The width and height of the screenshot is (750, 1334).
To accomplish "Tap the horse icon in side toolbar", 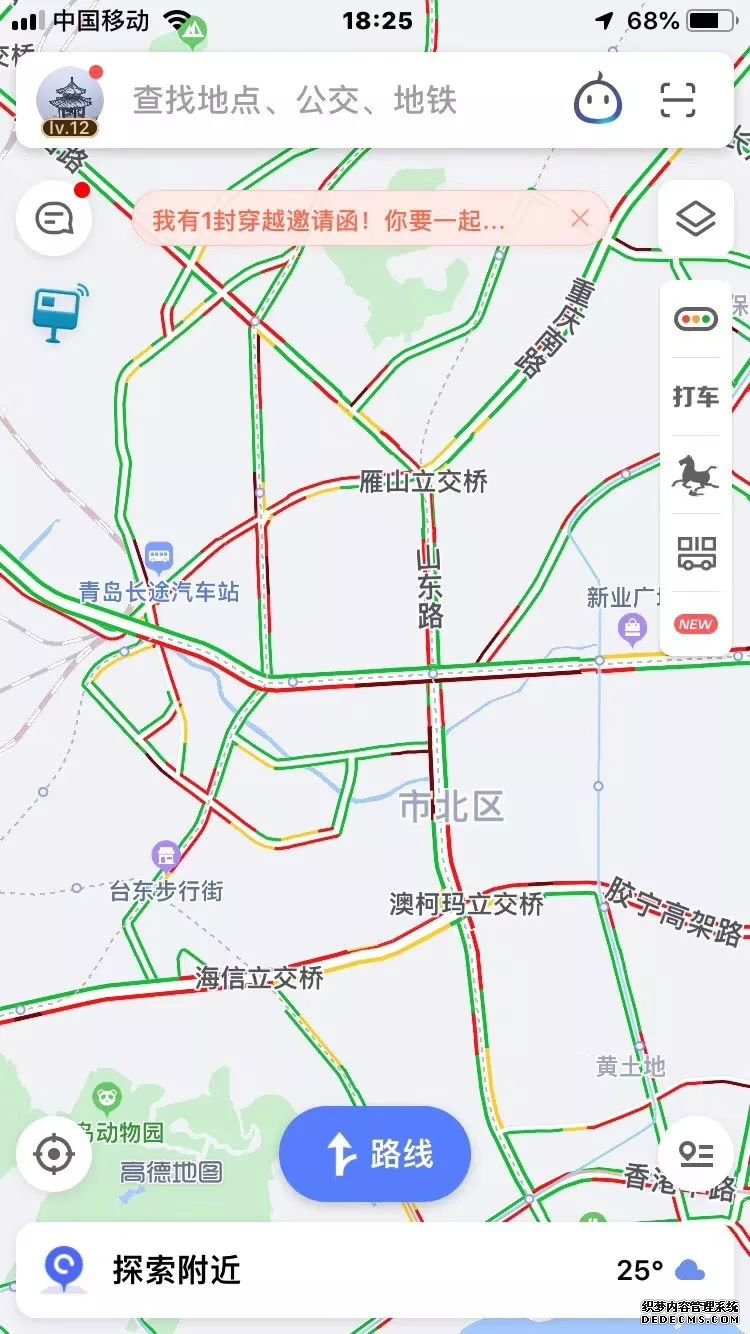I will pos(696,474).
